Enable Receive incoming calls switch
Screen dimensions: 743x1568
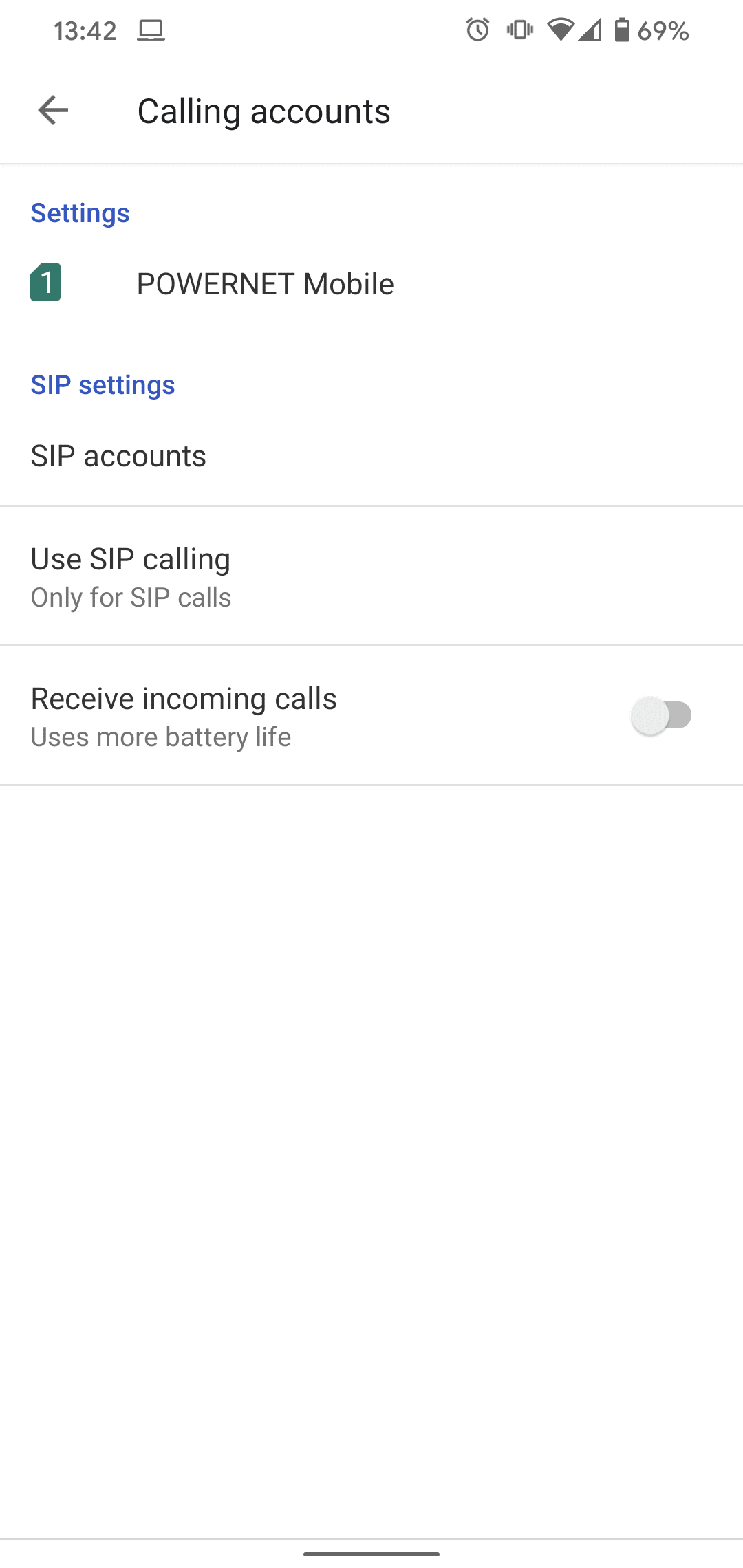pos(661,715)
